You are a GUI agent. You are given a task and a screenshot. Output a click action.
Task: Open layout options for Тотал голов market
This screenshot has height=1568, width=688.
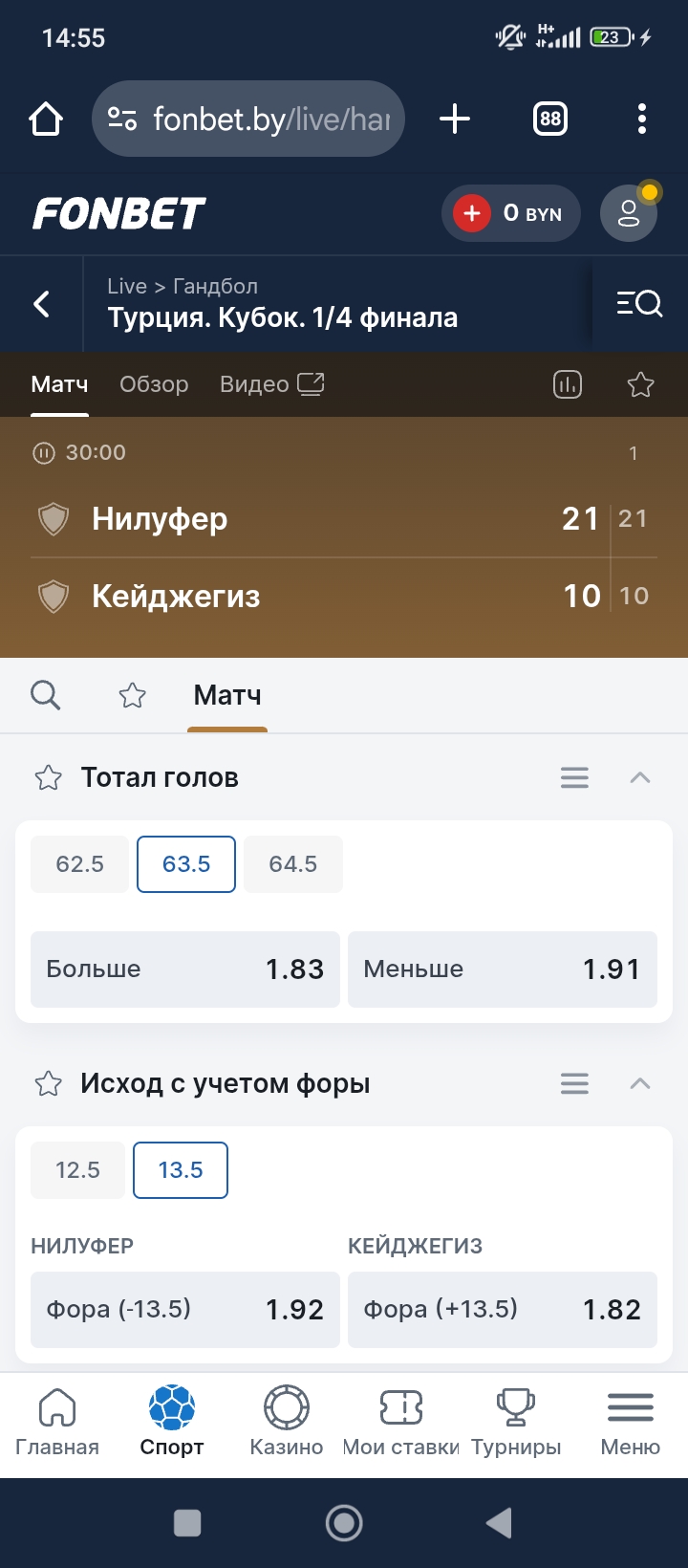(x=574, y=777)
